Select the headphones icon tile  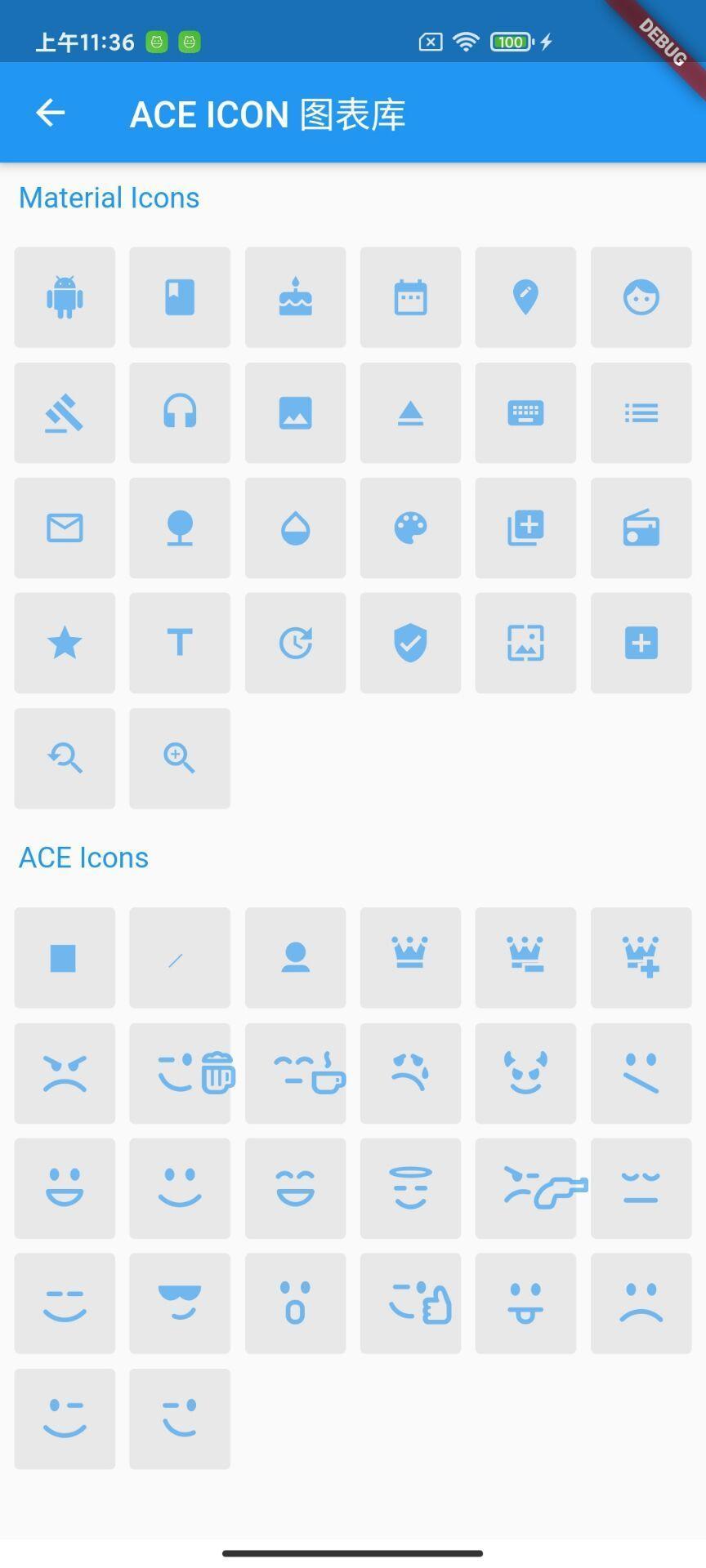(x=180, y=412)
